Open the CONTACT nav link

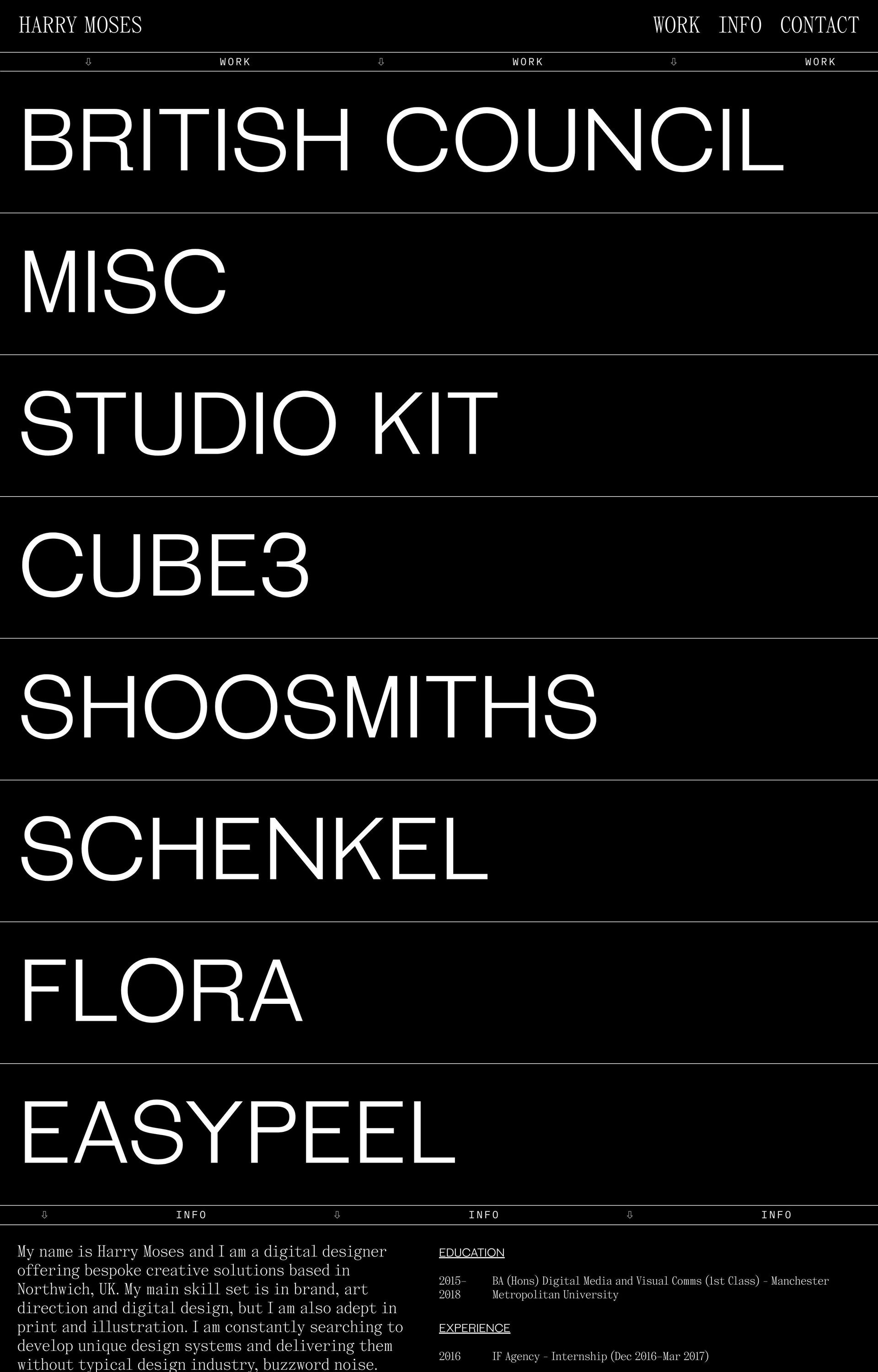[819, 25]
